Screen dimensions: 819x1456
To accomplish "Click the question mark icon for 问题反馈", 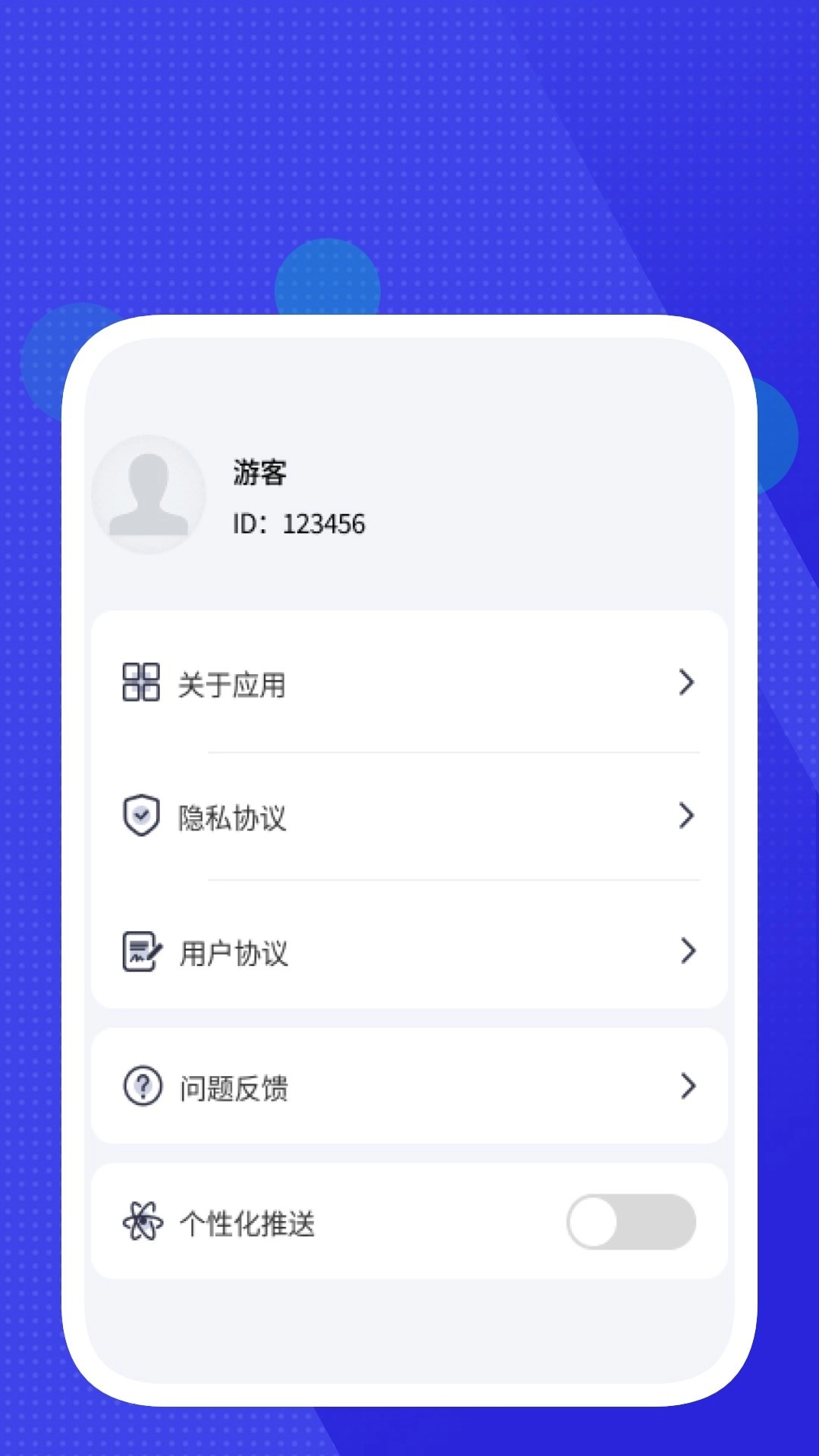I will pos(143,1087).
